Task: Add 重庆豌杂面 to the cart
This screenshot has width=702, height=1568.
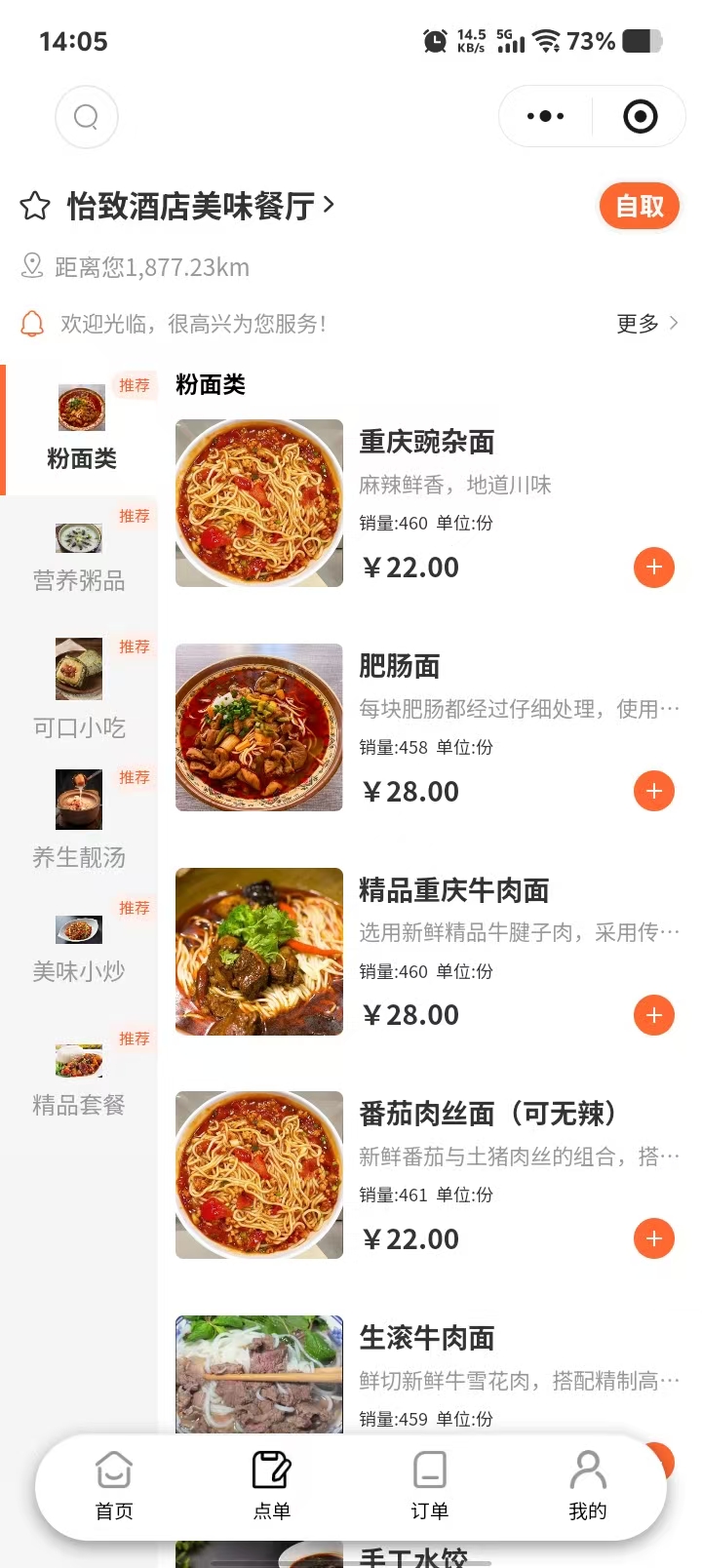Action: (x=653, y=568)
